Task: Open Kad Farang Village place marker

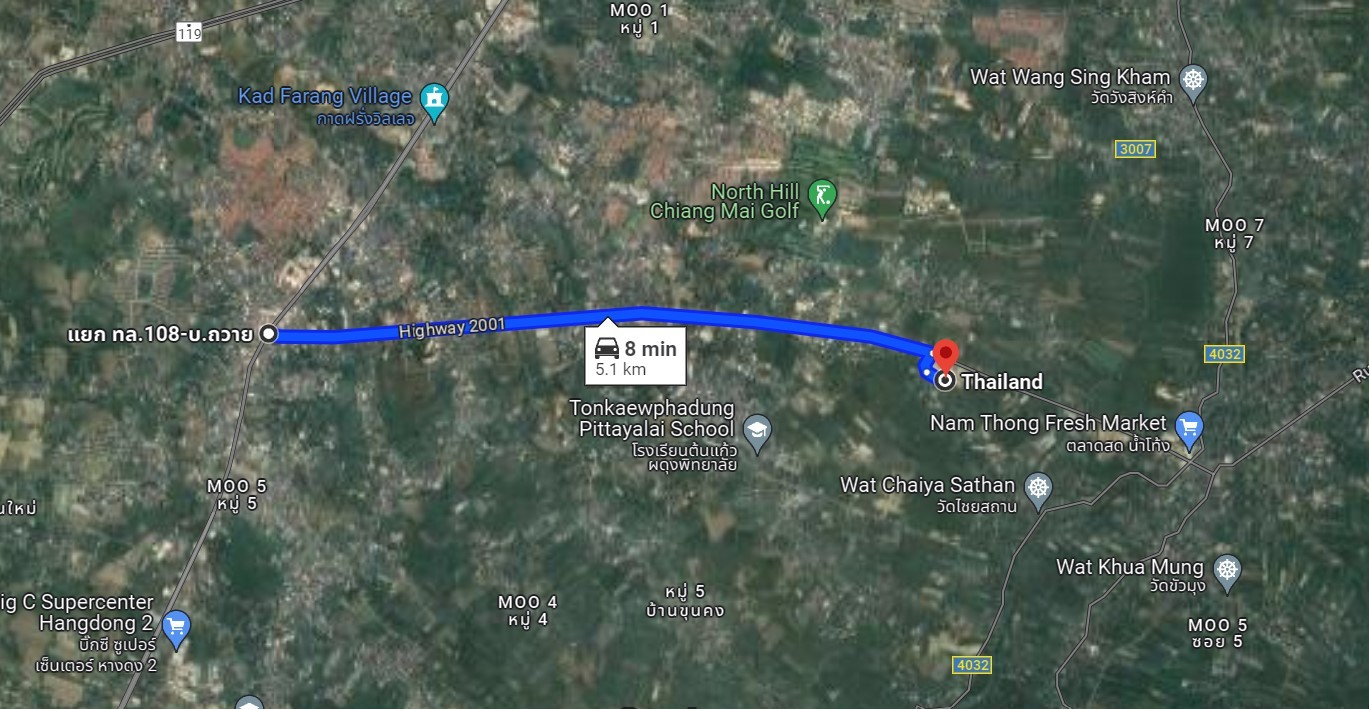Action: pyautogui.click(x=434, y=98)
